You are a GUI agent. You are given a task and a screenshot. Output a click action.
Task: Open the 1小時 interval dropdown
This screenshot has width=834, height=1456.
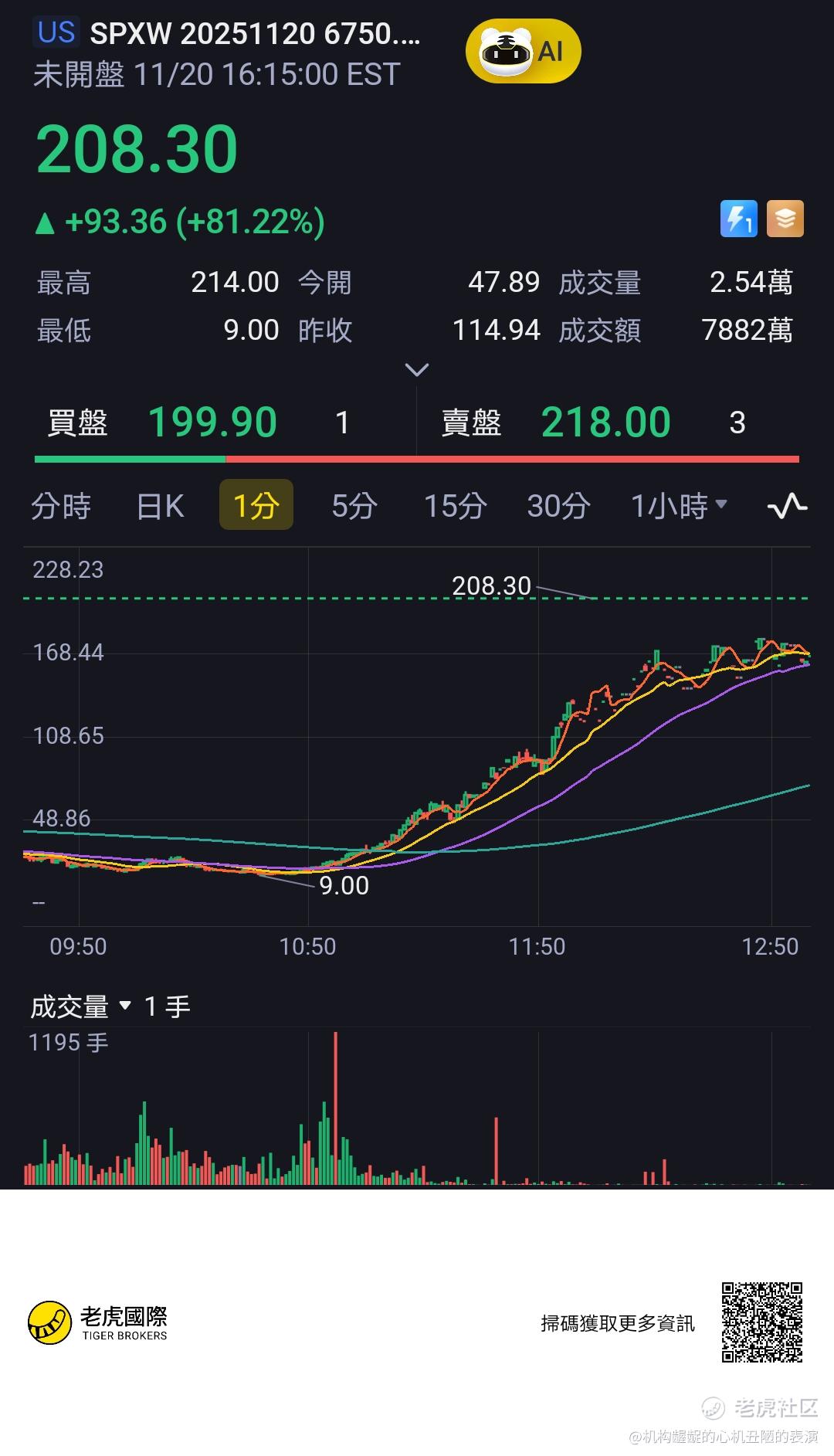679,506
